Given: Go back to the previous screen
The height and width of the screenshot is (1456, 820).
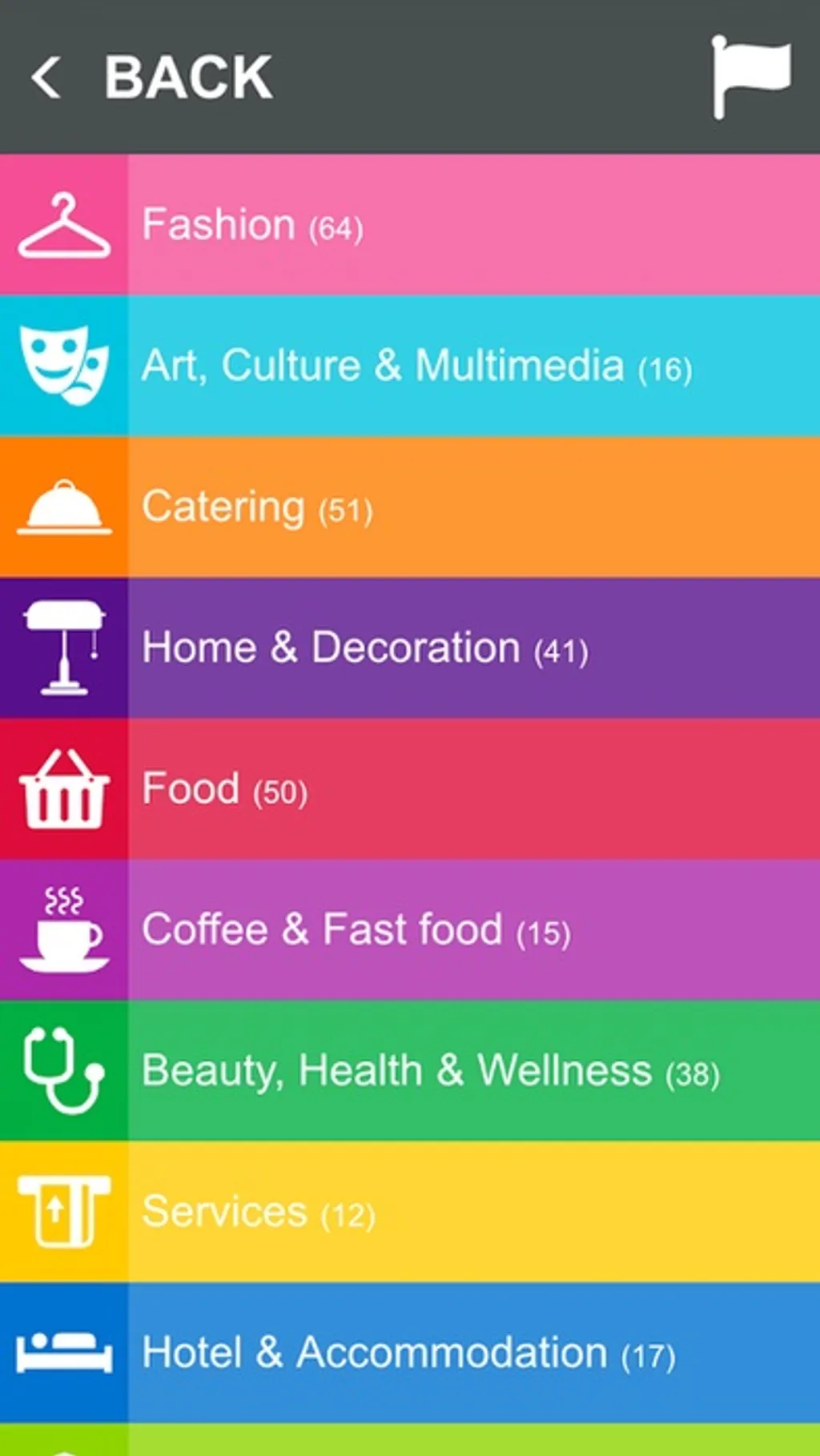Looking at the screenshot, I should pos(152,78).
